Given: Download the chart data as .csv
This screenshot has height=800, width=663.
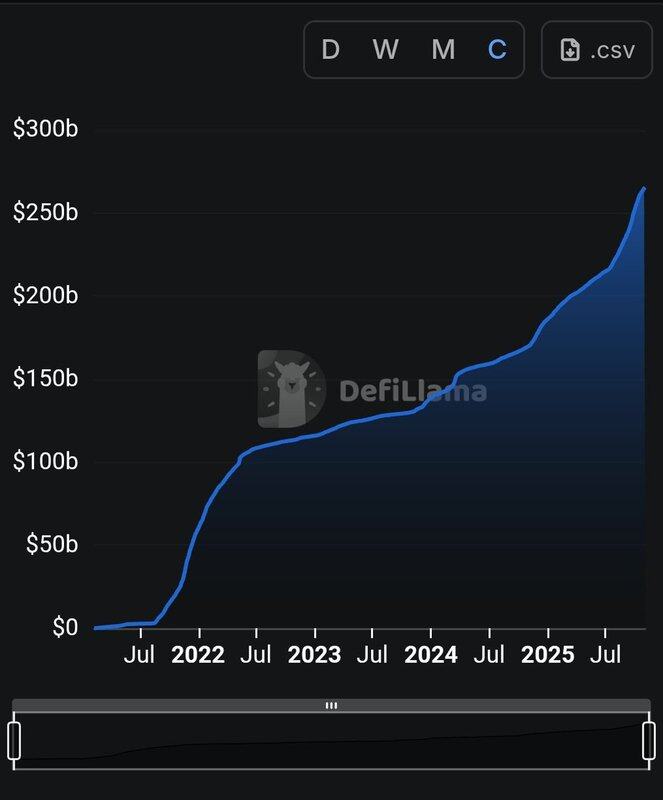Looking at the screenshot, I should pyautogui.click(x=597, y=49).
